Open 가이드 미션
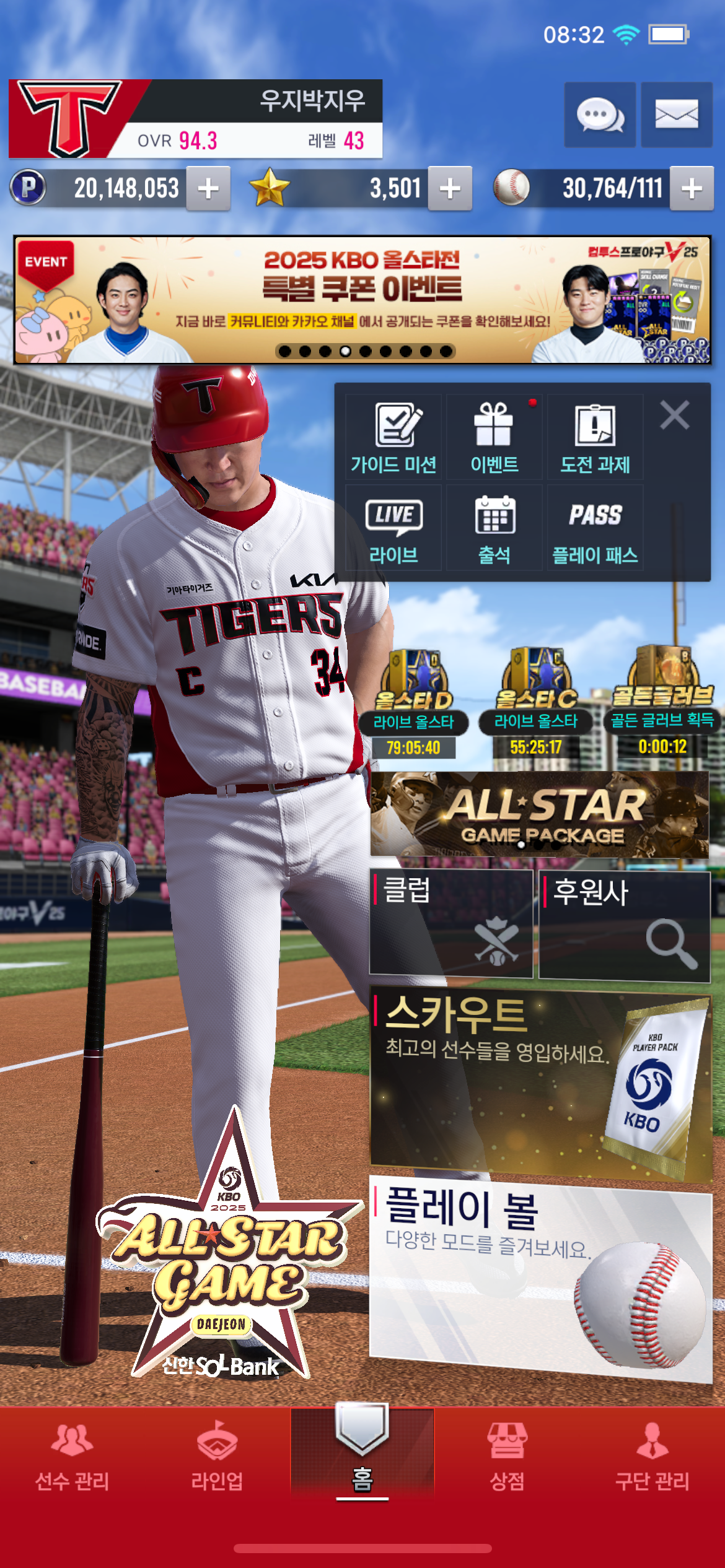The image size is (725, 1568). 393,437
